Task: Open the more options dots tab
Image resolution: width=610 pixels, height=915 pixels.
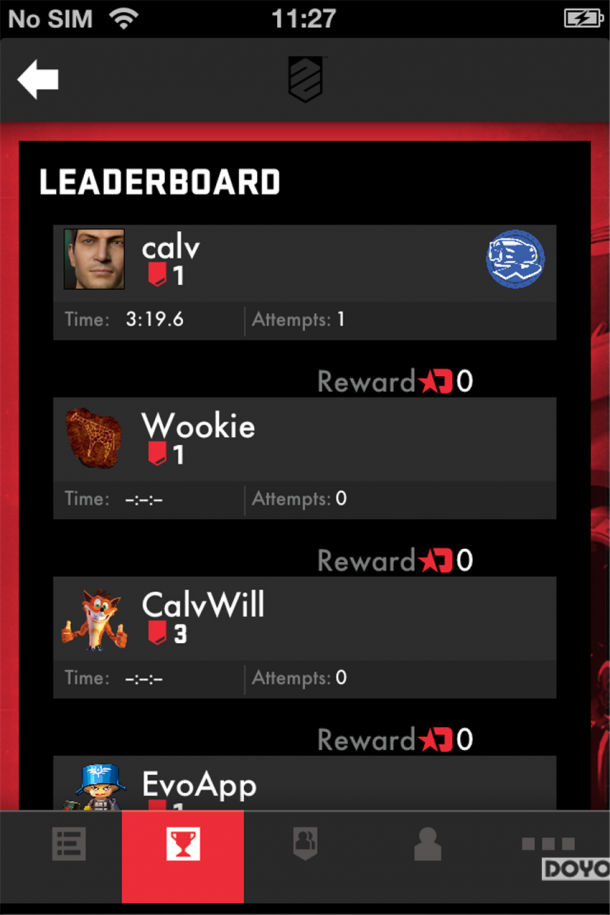Action: point(548,845)
